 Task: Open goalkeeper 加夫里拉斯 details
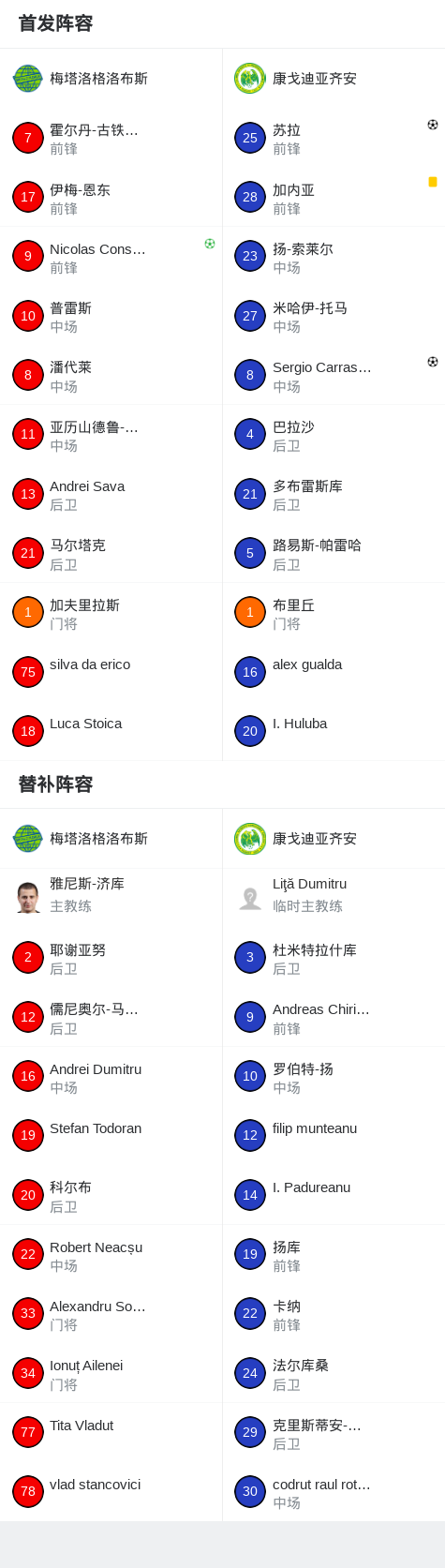(111, 613)
